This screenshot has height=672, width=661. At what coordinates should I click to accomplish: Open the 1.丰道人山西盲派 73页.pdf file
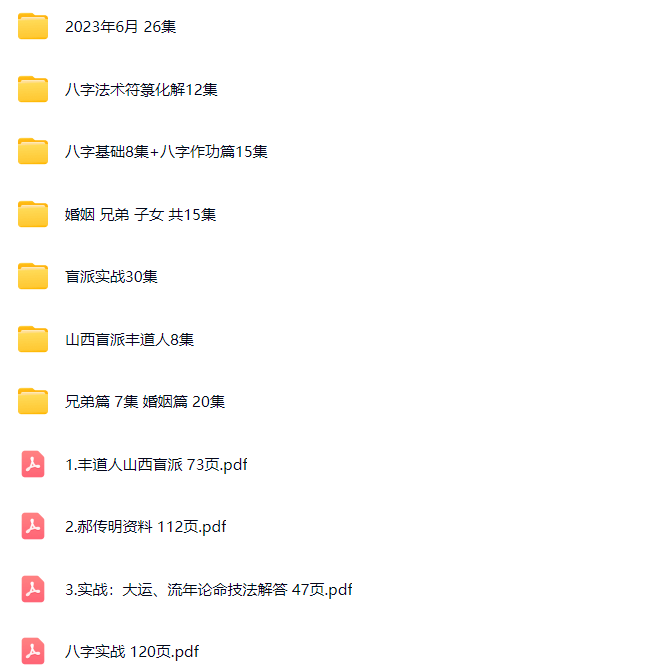(x=156, y=465)
